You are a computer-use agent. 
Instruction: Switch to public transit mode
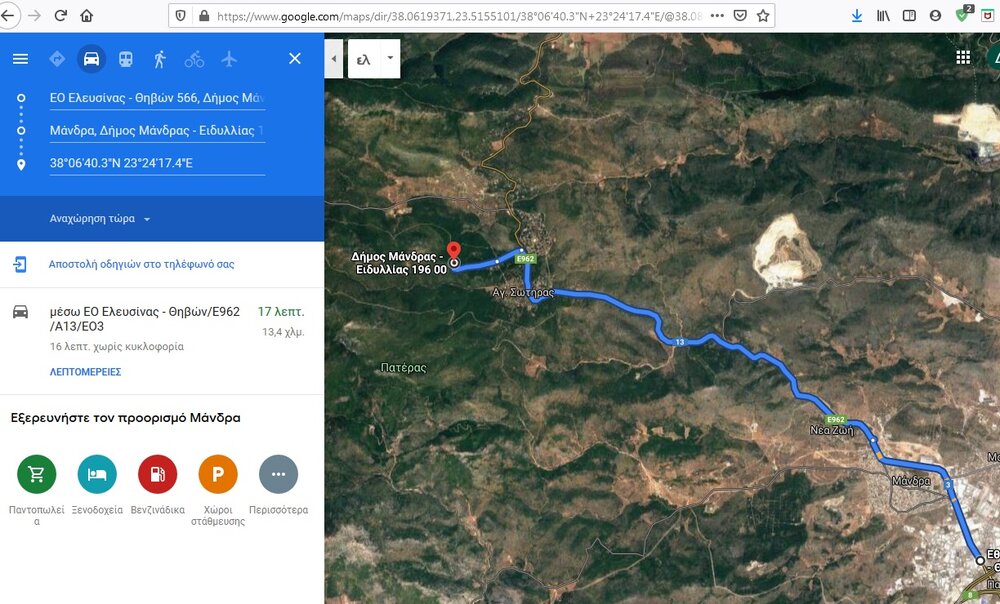point(125,59)
